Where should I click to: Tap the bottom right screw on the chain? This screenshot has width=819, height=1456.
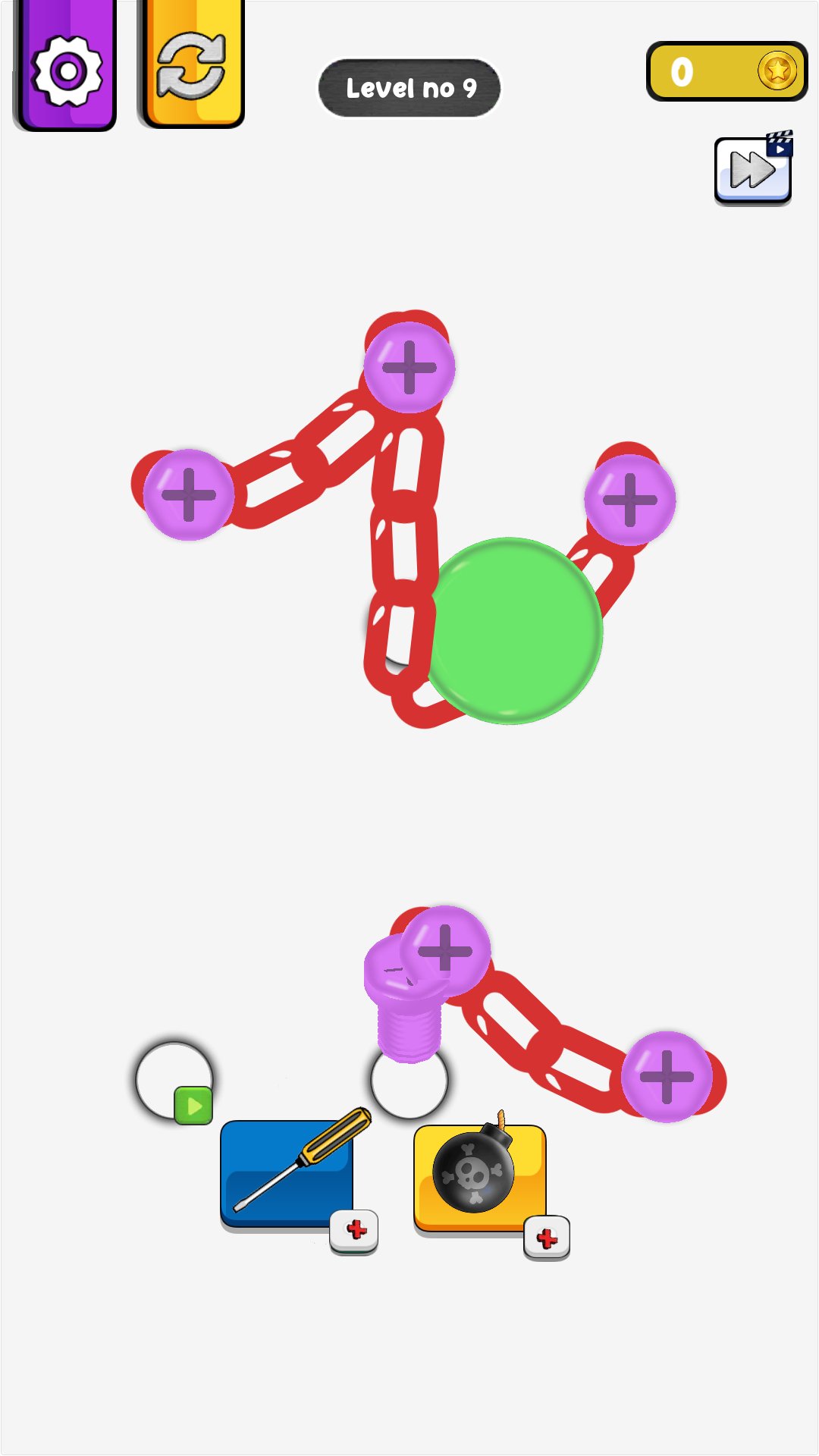[667, 1077]
